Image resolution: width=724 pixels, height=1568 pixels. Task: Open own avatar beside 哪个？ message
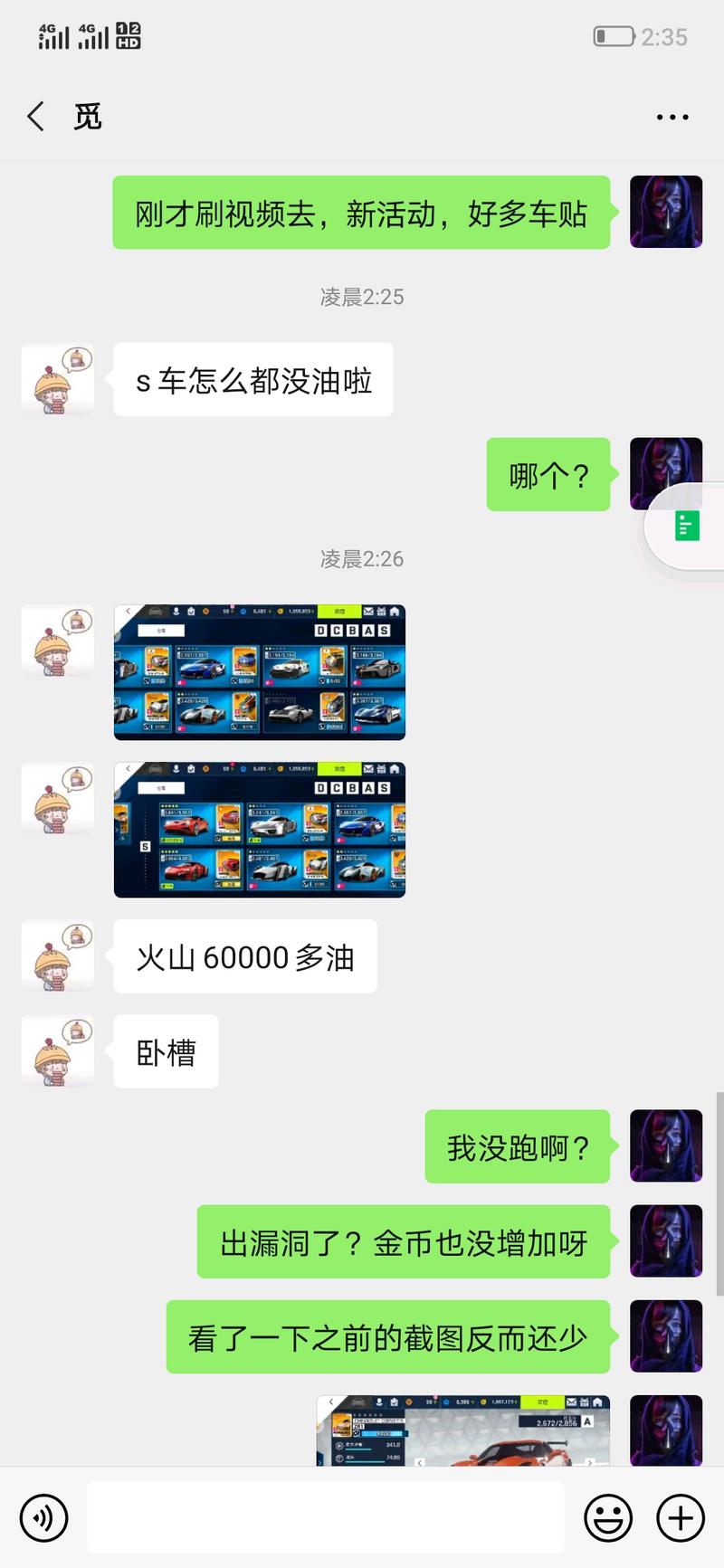(666, 474)
